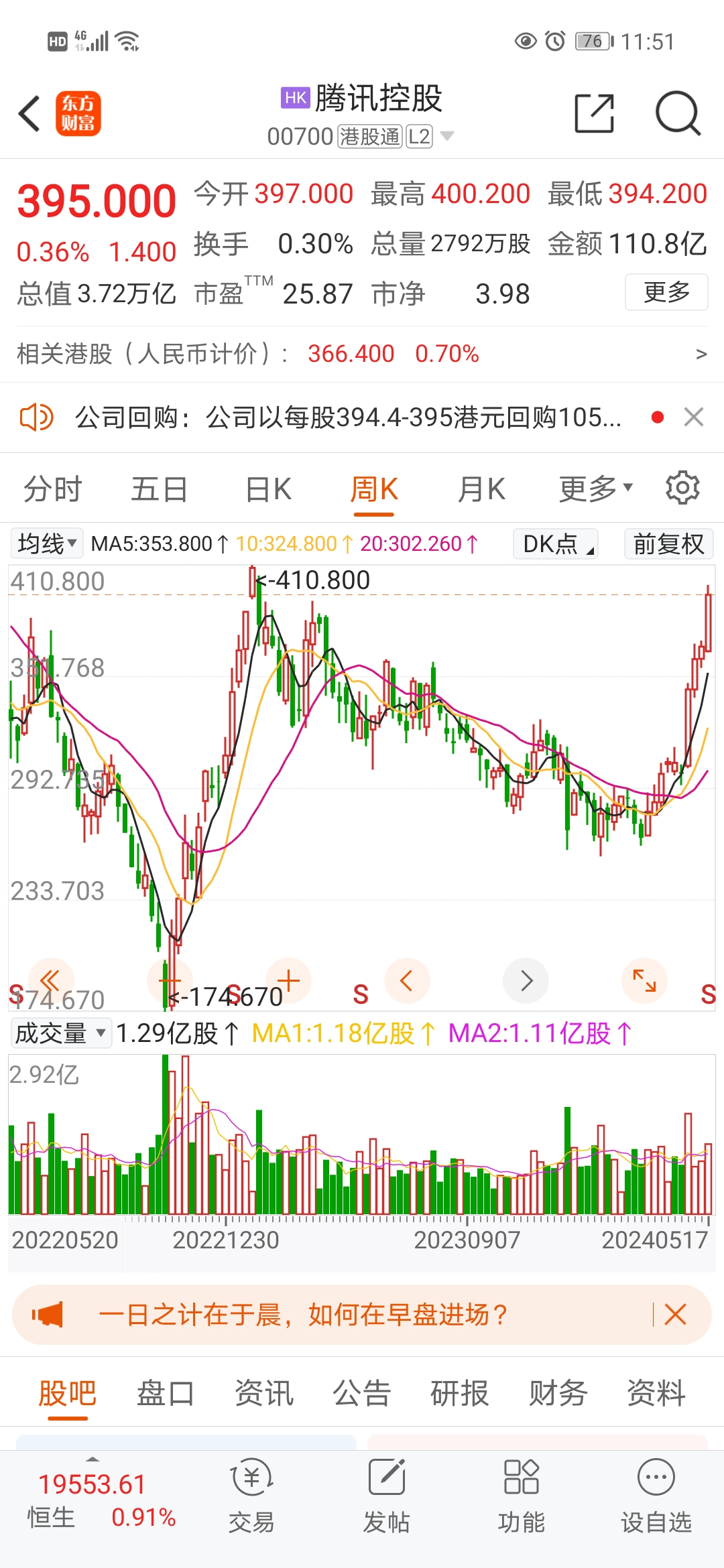Open the related RMB-priced HK stock row
The width and height of the screenshot is (724, 1568).
[x=362, y=354]
